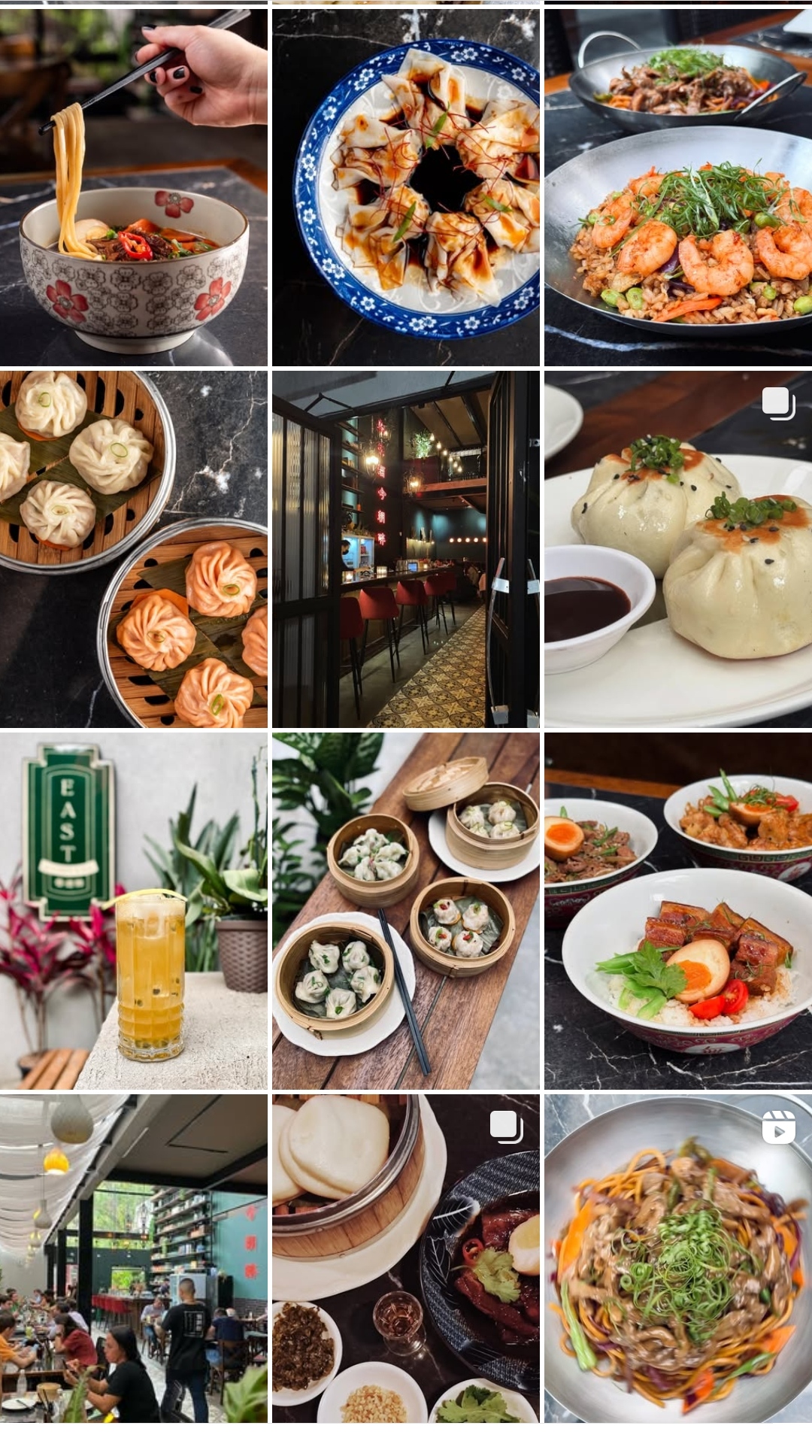
Task: Open the wontons on blue plate post
Action: coord(405,187)
